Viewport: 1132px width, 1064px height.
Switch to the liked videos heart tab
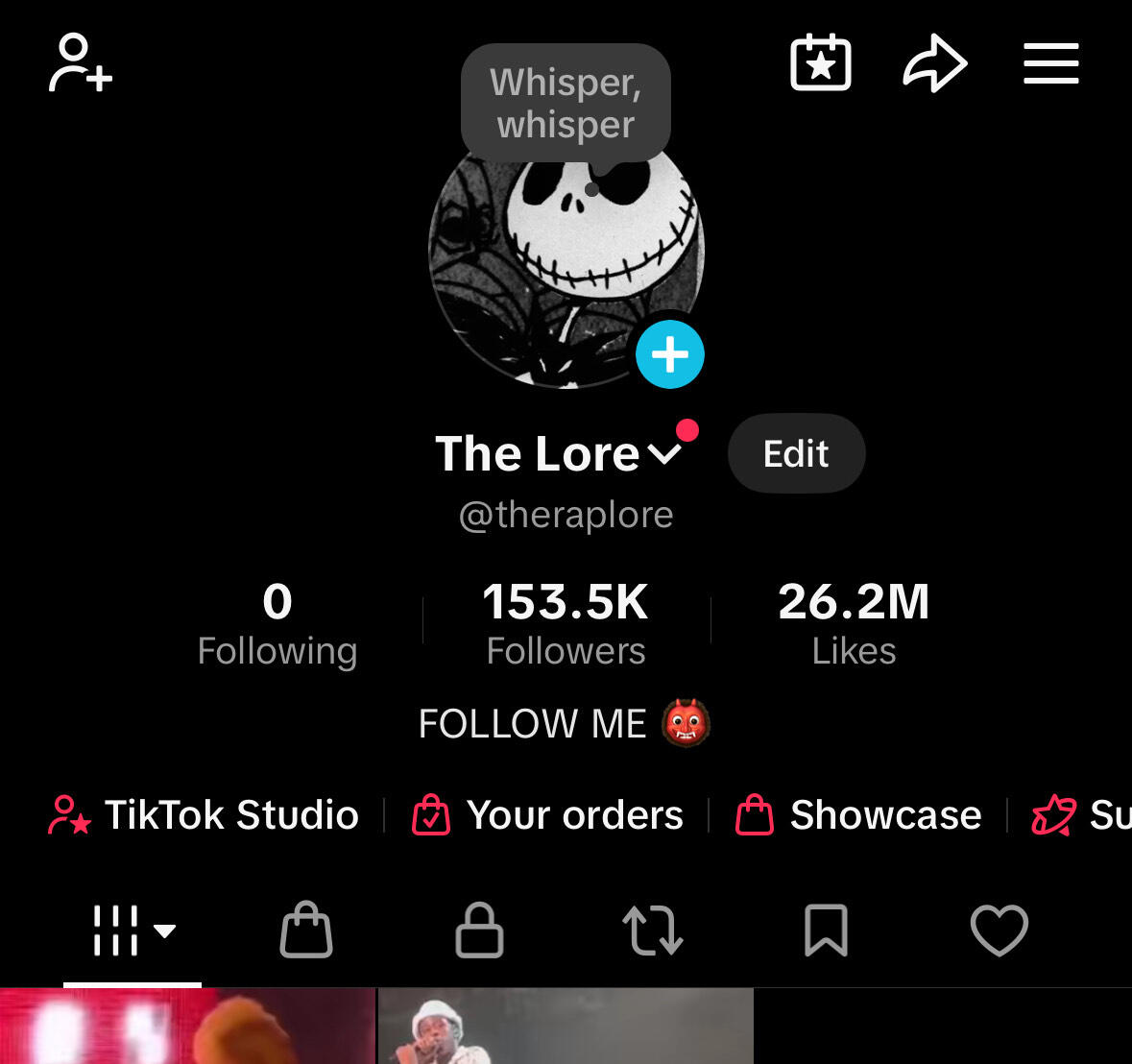(x=999, y=930)
